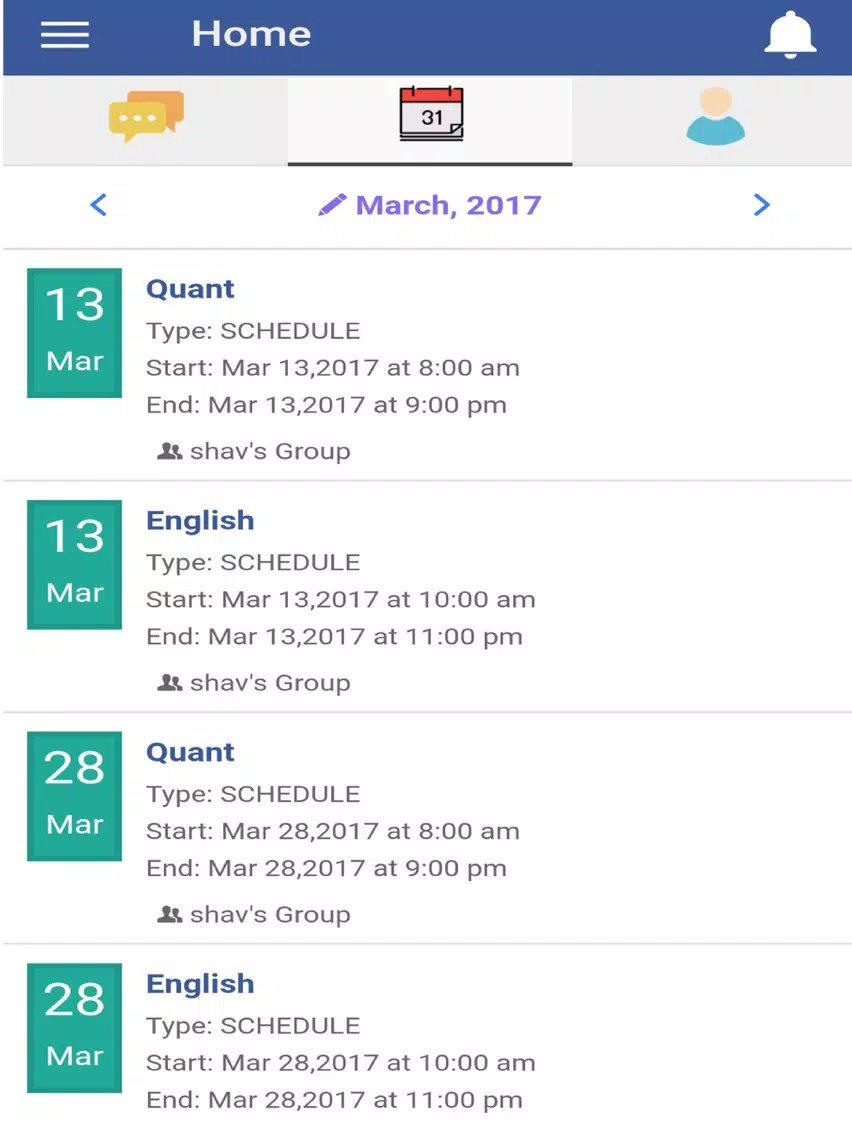Open the notifications bell
852x1136 pixels.
tap(790, 34)
